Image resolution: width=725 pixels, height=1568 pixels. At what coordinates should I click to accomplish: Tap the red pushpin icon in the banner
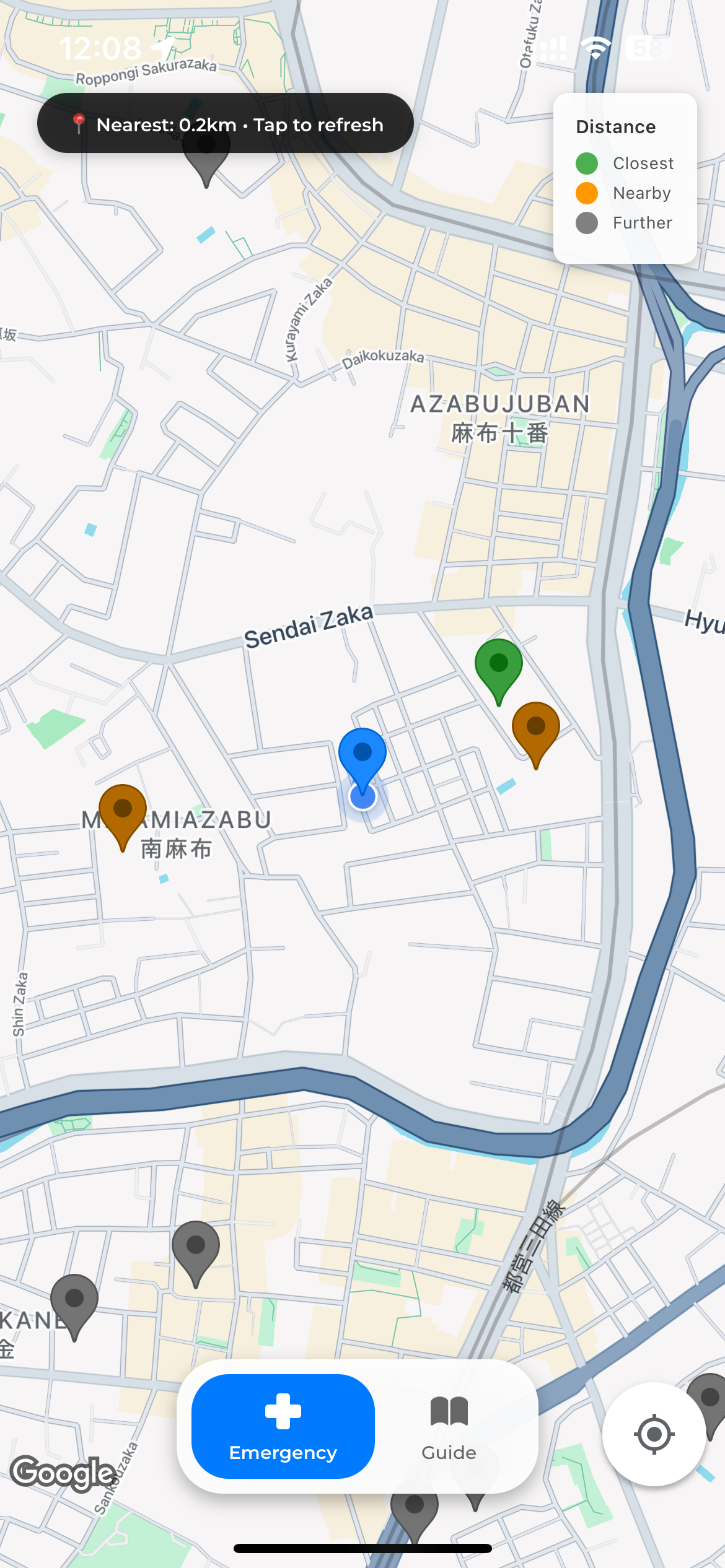coord(78,124)
